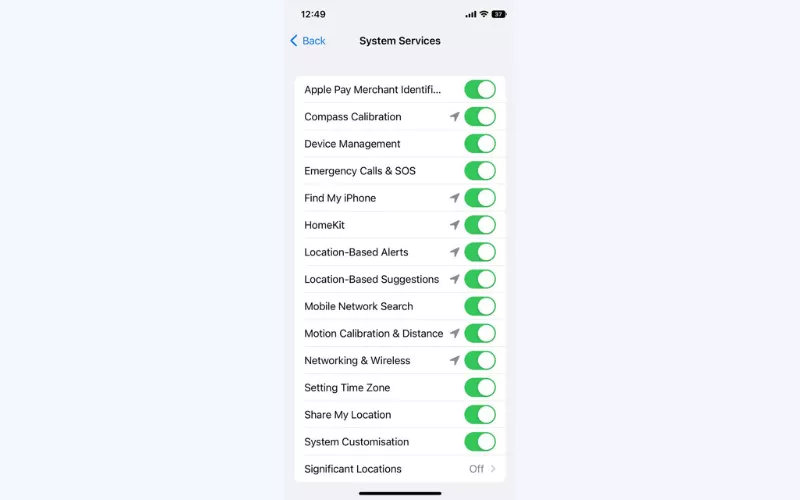
Task: Turn off Device Management switch
Action: click(480, 143)
